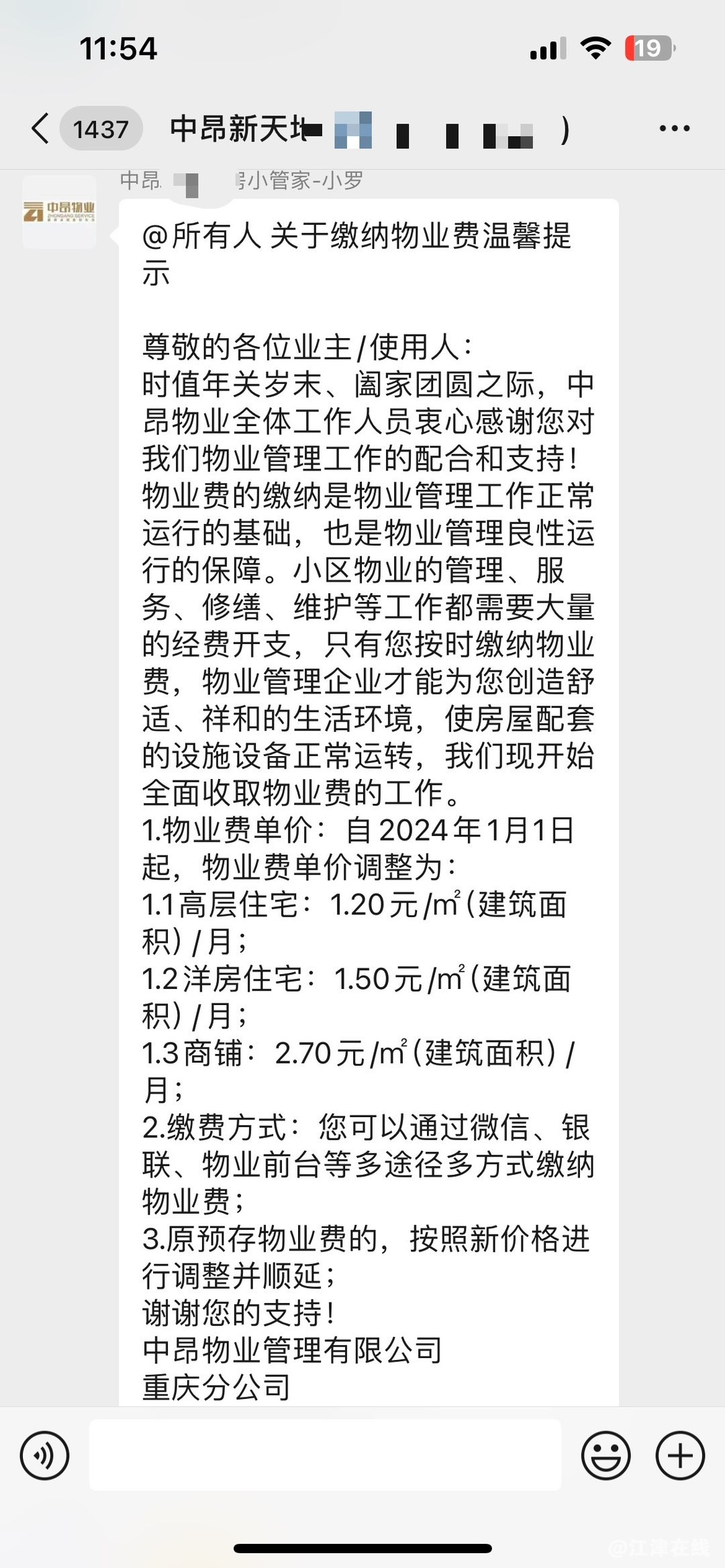Go back to the chat list

tap(42, 128)
